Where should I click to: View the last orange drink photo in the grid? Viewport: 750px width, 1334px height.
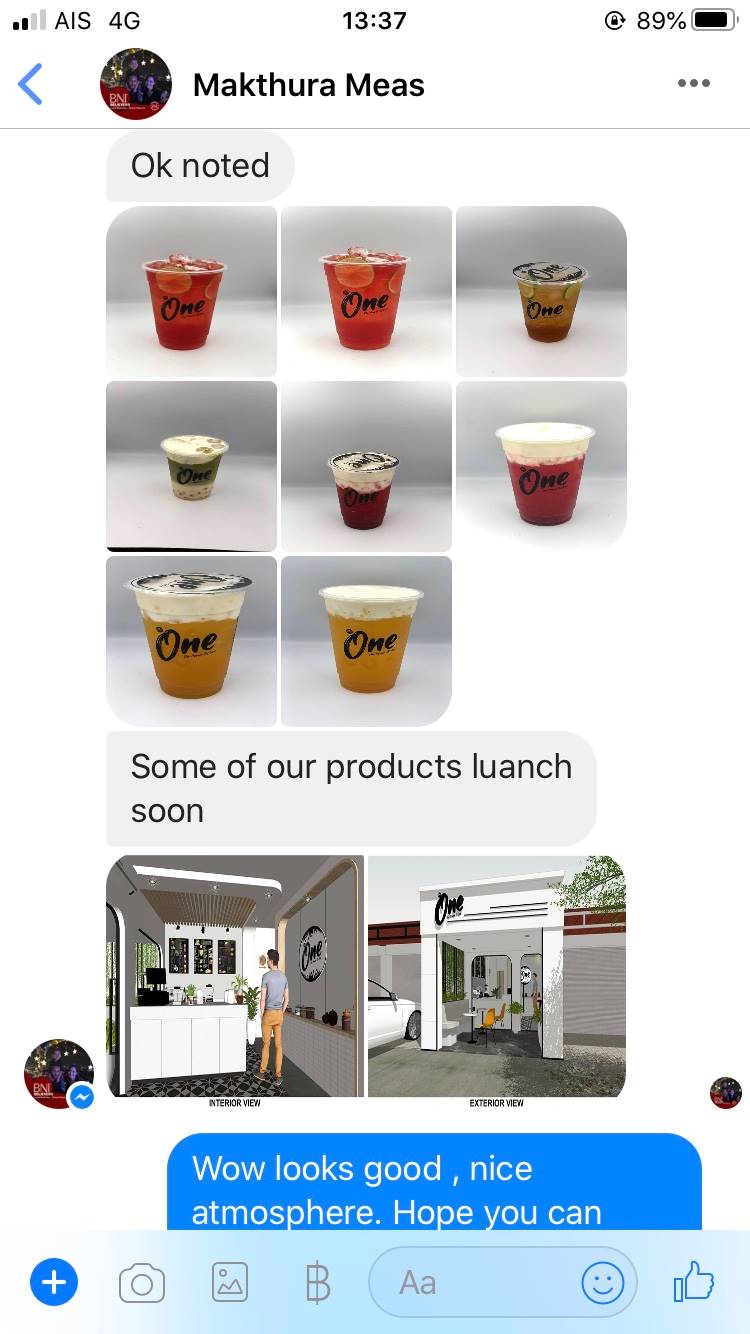point(366,641)
